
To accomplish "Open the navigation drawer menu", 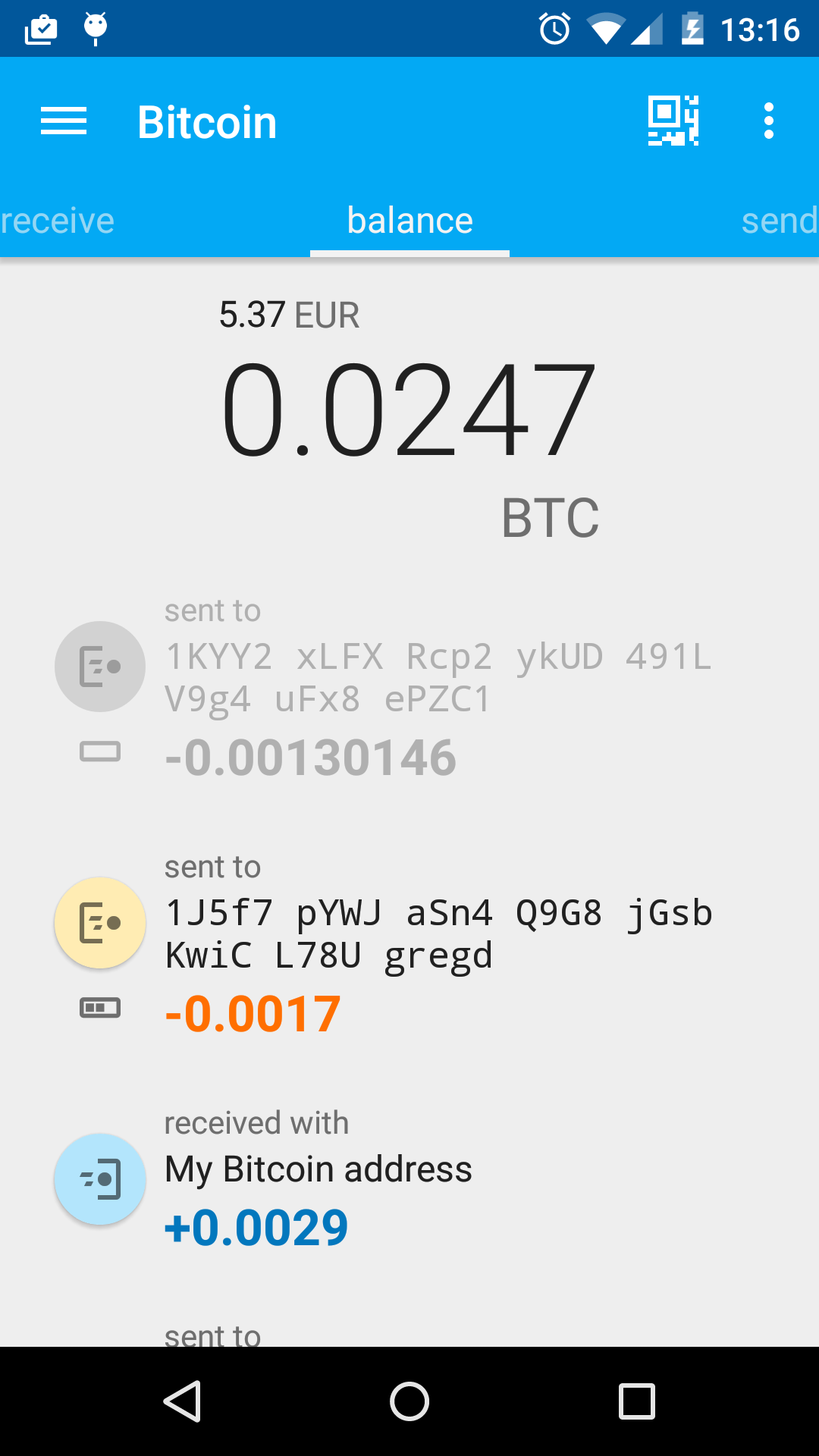I will click(x=64, y=121).
